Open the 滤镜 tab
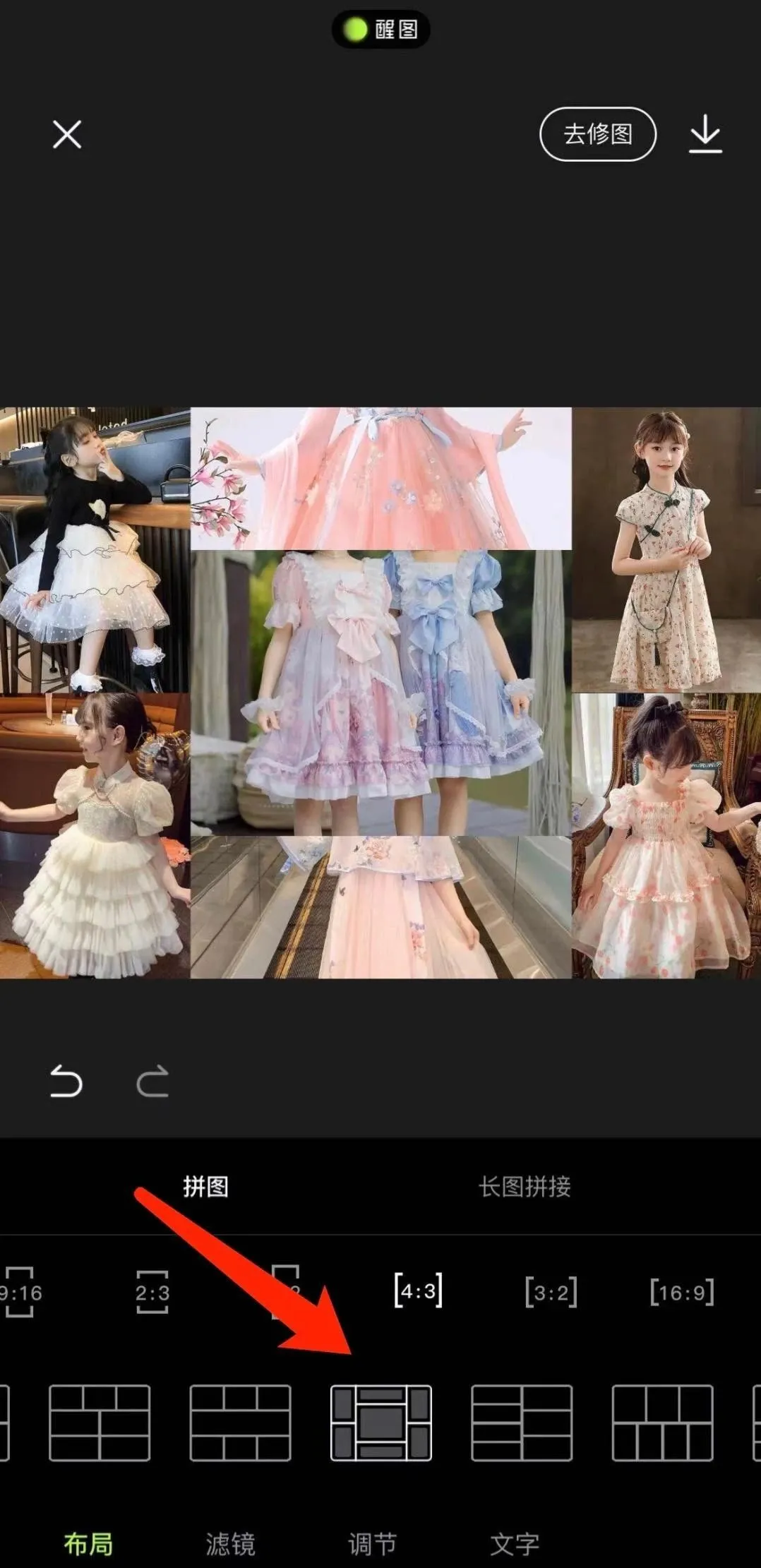The width and height of the screenshot is (761, 1568). point(230,1544)
